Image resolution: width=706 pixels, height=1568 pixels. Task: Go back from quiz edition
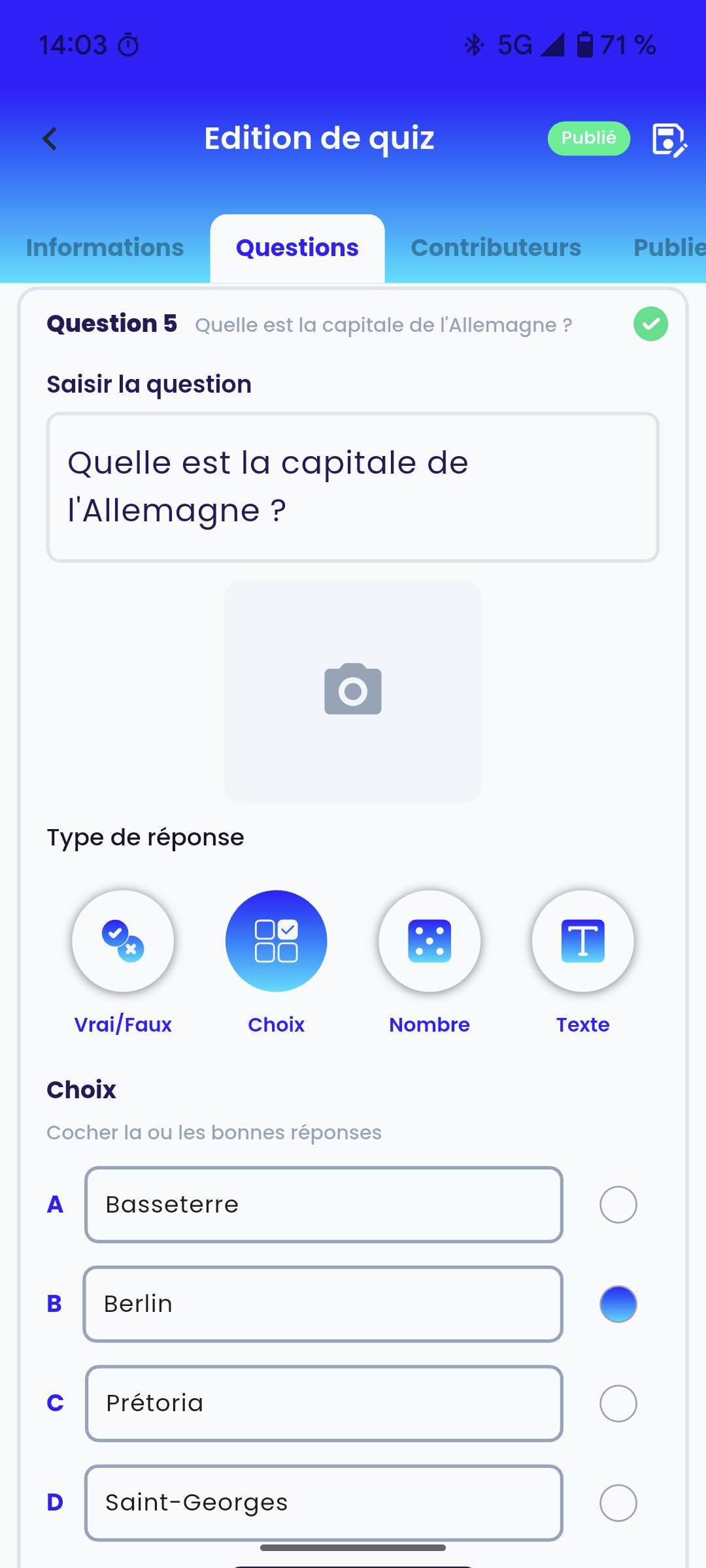pos(50,139)
